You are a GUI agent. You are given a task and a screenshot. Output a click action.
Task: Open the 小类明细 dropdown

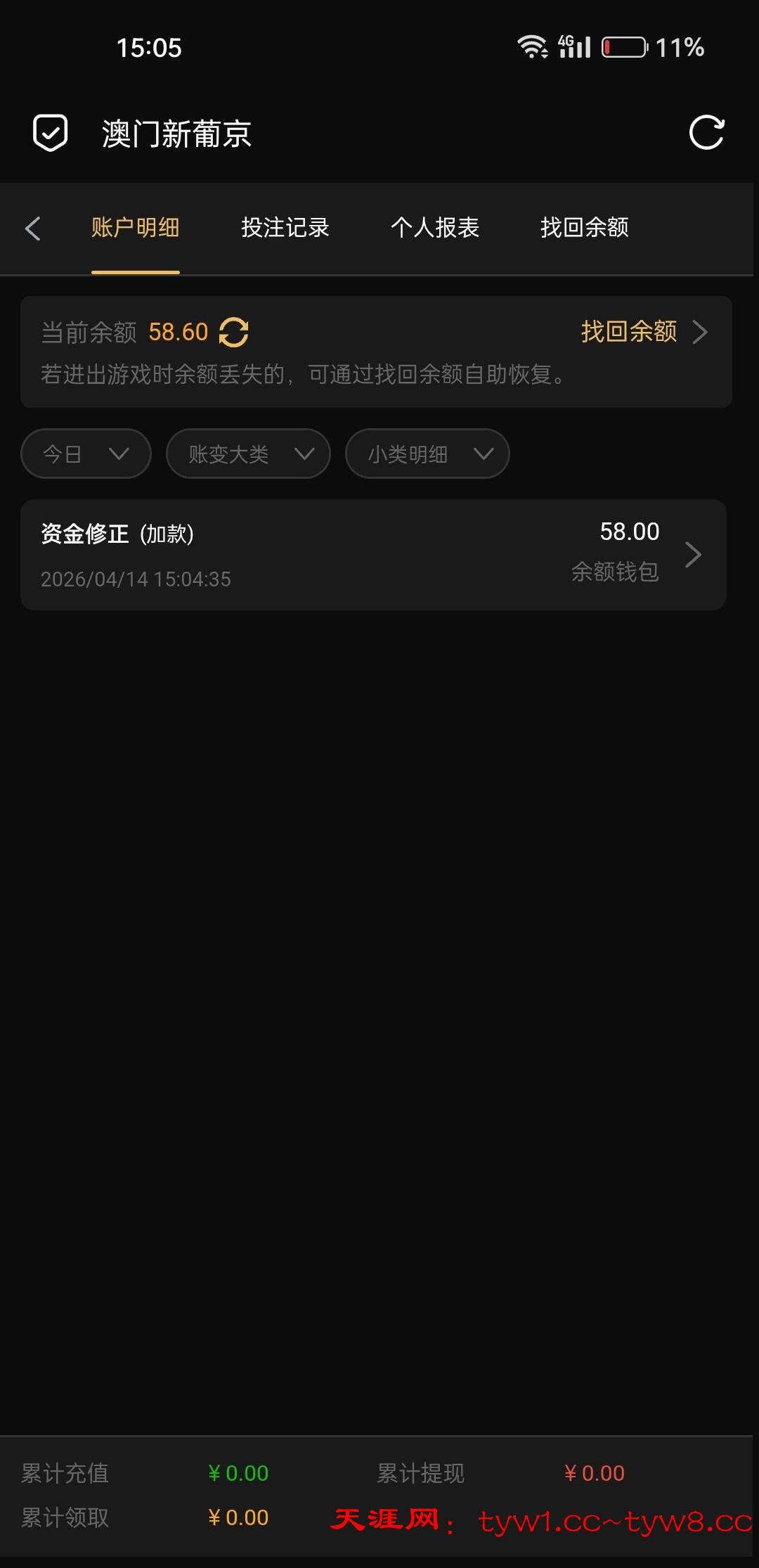click(x=427, y=454)
